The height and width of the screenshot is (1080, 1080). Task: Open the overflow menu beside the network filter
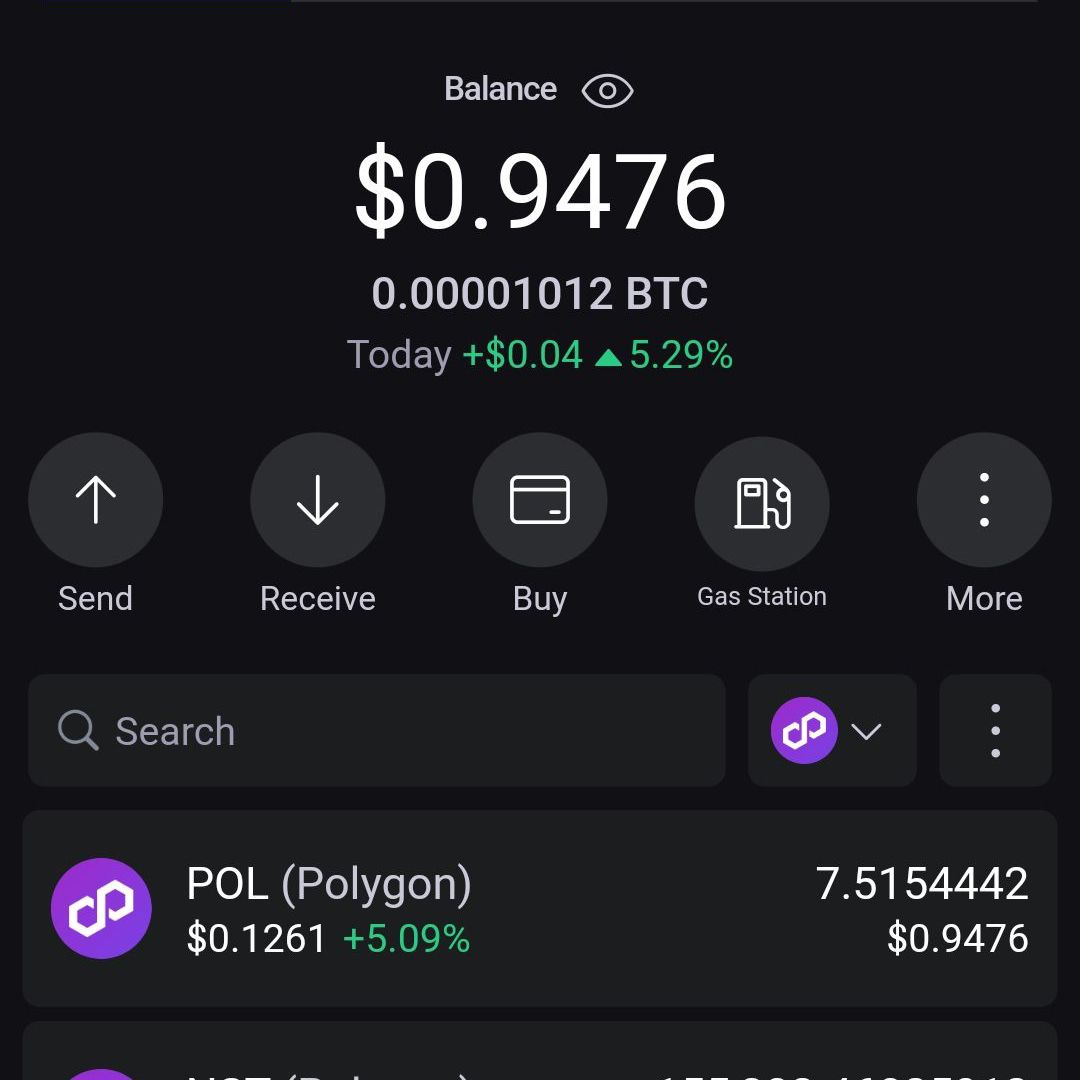[995, 731]
